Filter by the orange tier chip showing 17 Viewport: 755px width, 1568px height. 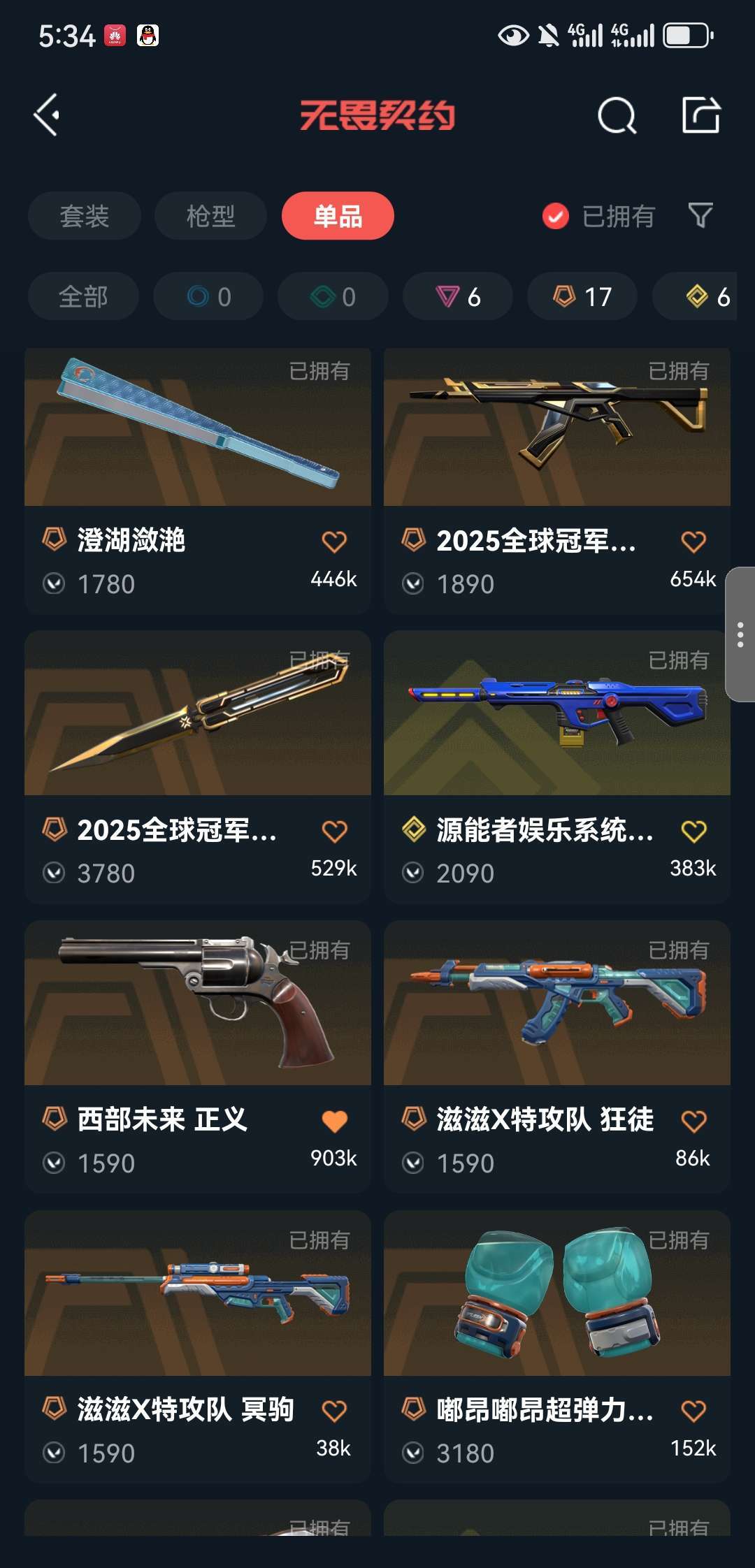coord(582,296)
